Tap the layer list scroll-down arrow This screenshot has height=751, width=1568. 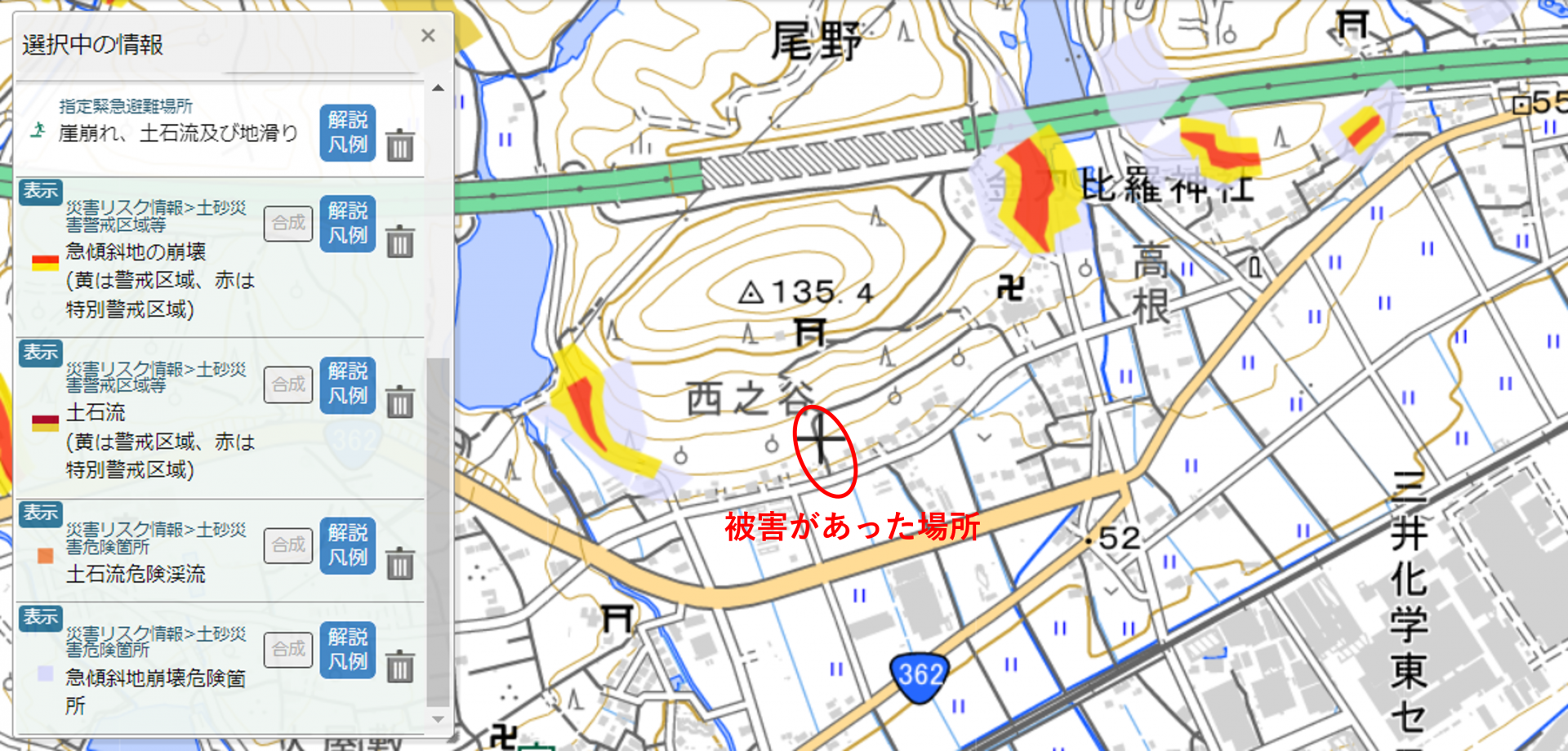439,719
